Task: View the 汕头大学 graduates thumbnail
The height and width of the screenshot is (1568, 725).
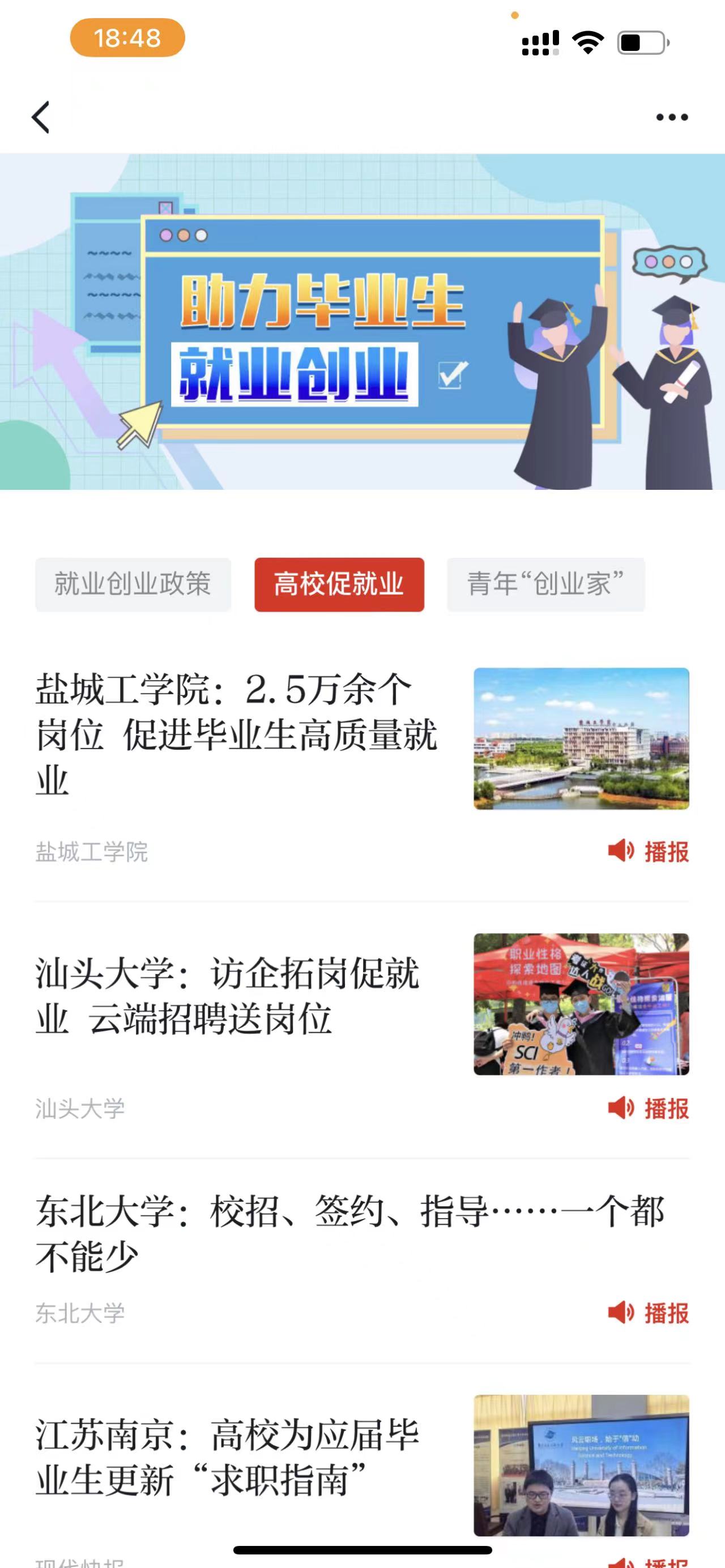Action: tap(581, 1004)
